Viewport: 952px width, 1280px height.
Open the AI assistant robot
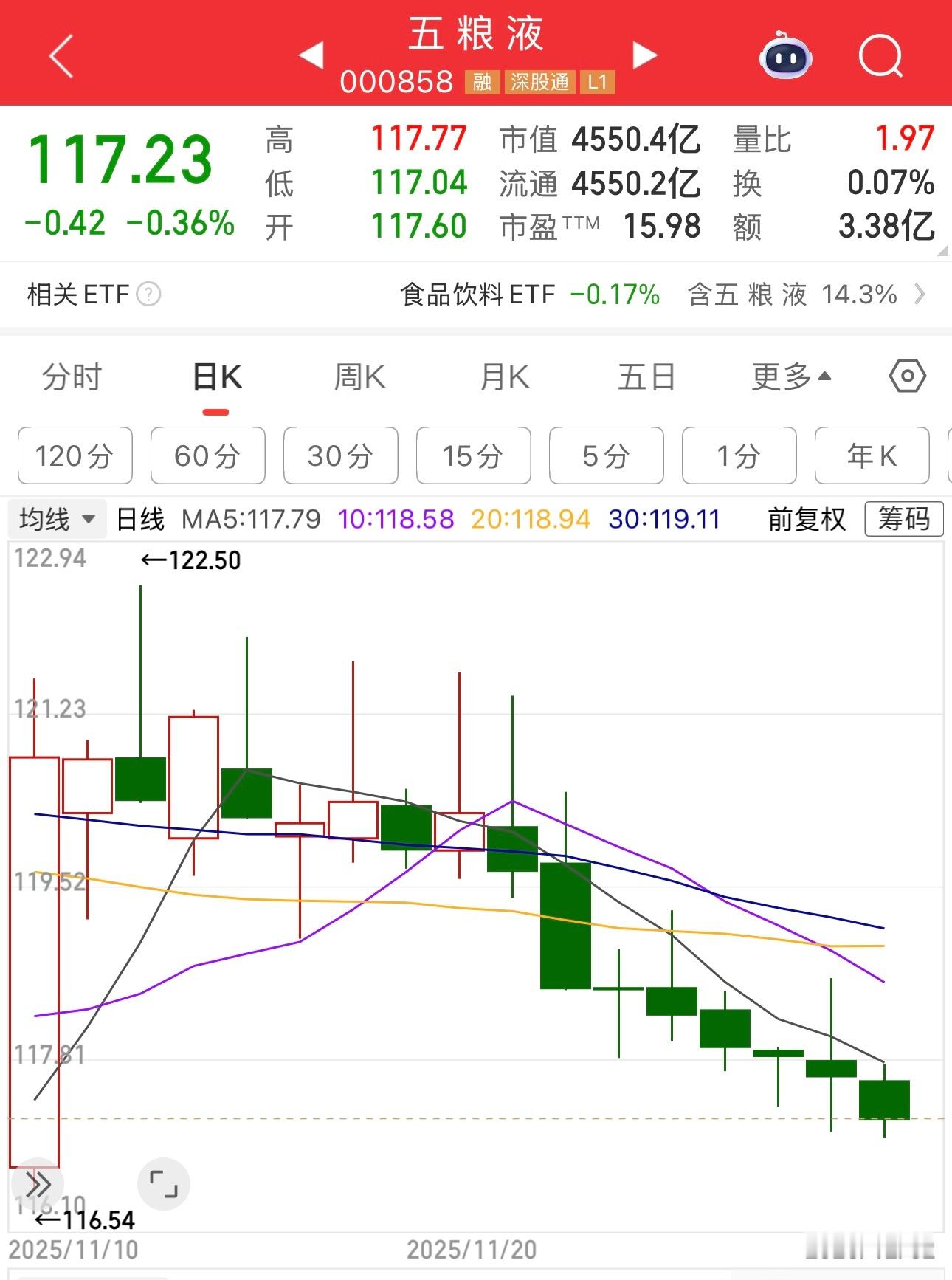(784, 55)
